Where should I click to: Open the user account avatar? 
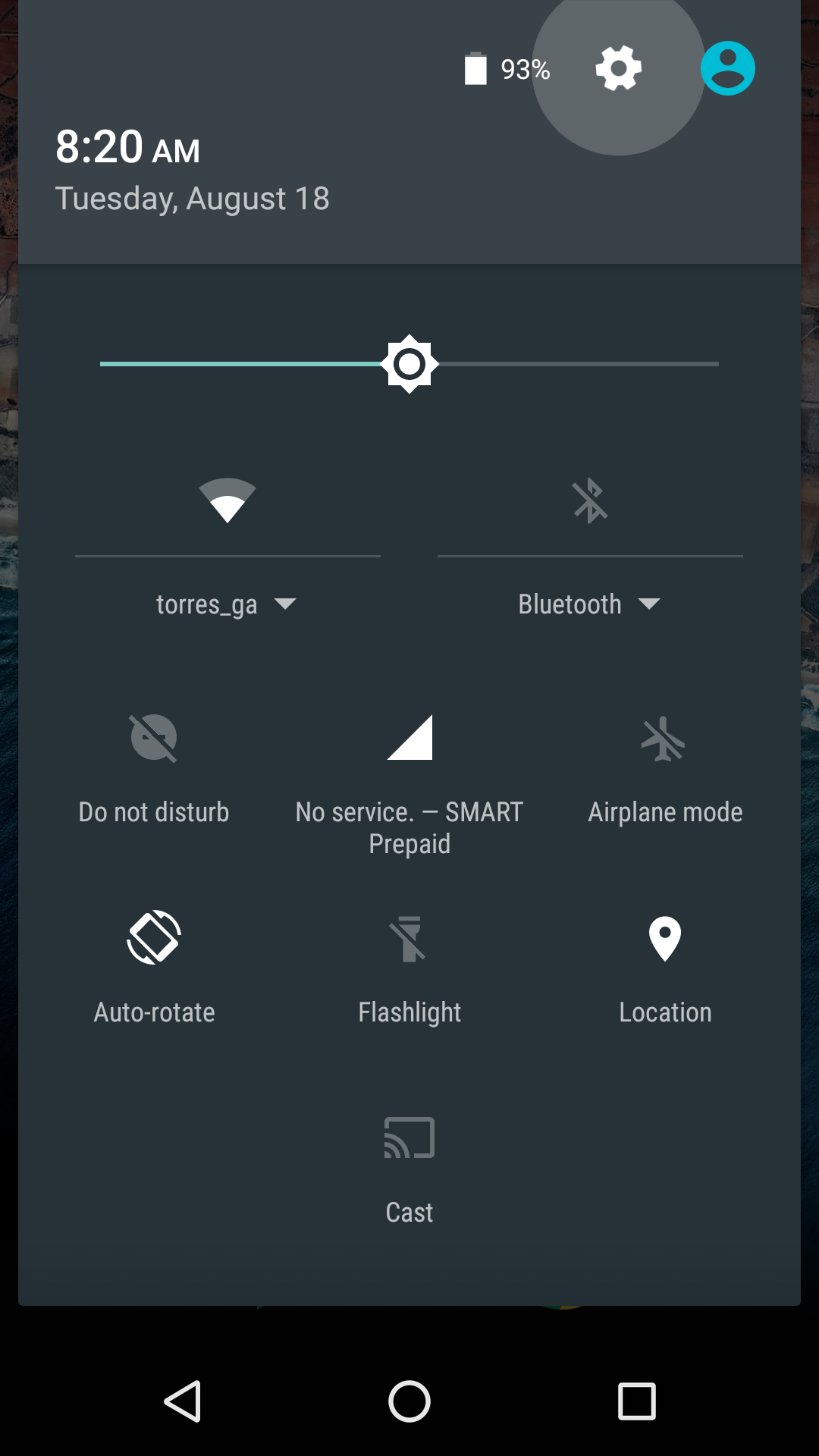(727, 68)
